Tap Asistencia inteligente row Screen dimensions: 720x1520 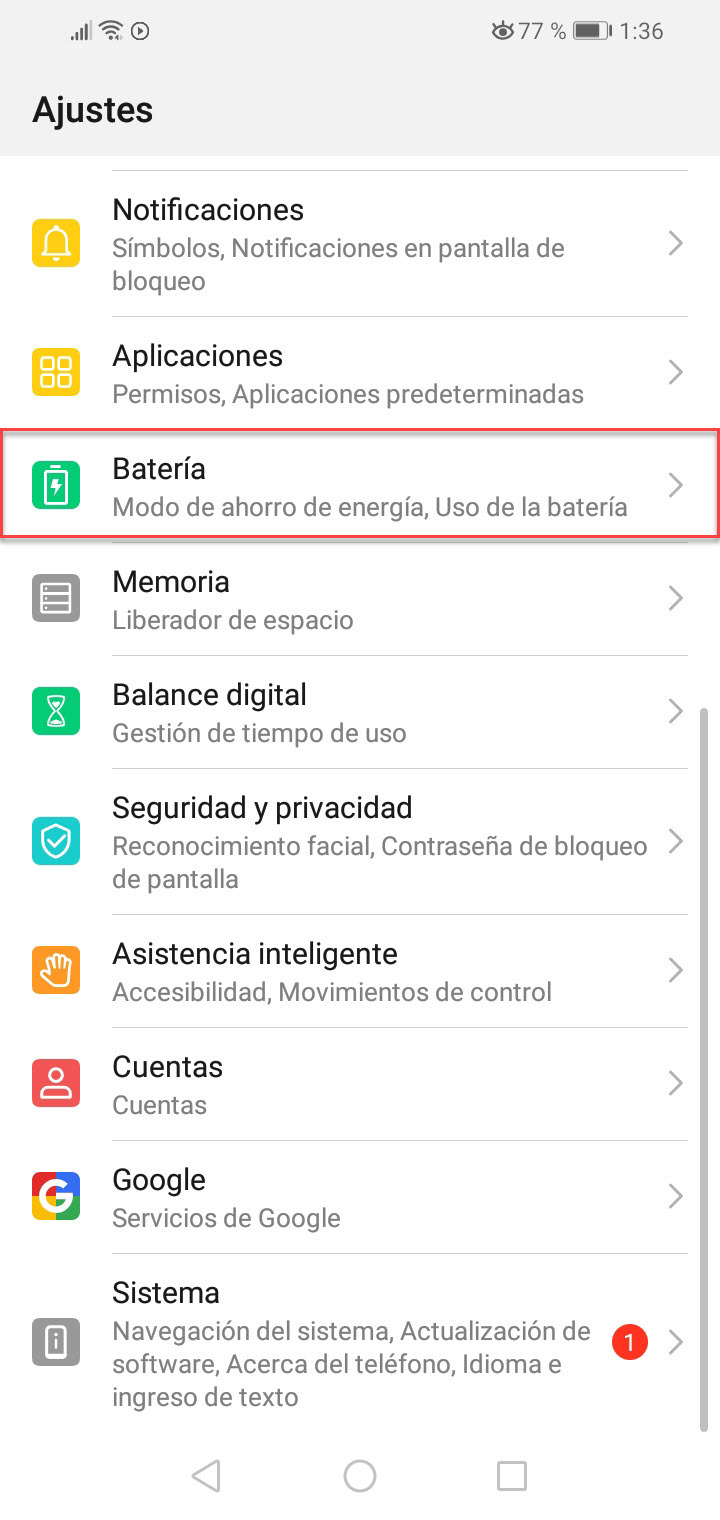click(x=360, y=970)
